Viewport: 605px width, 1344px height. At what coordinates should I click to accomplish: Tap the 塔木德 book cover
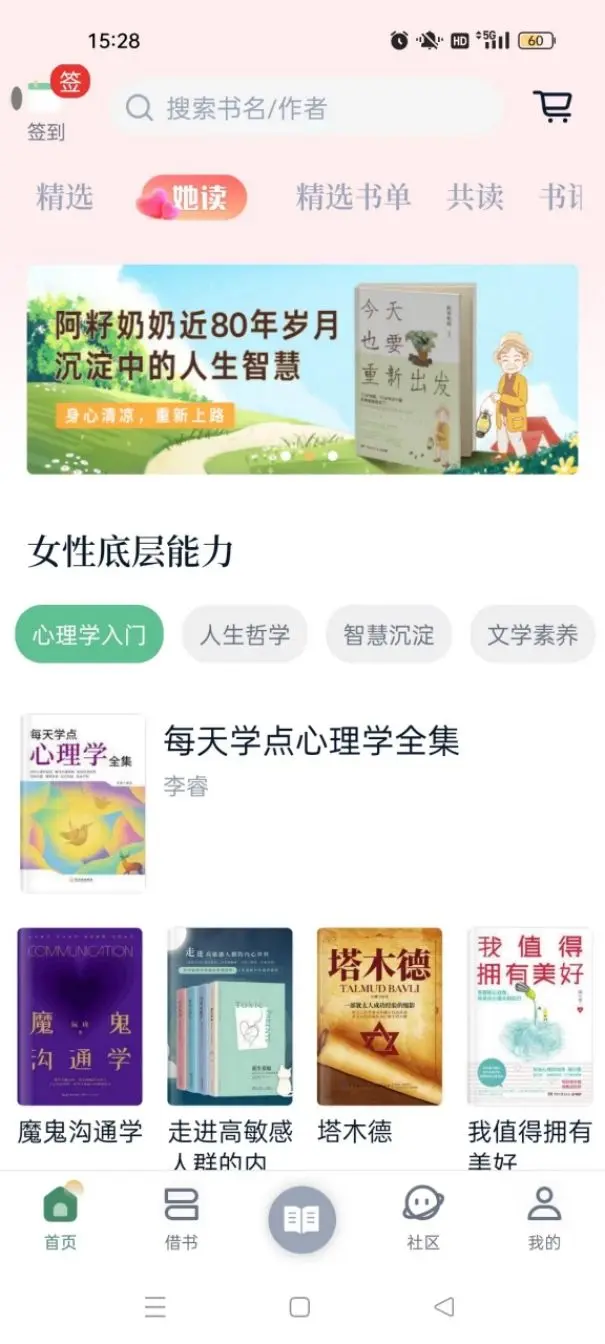point(380,1016)
